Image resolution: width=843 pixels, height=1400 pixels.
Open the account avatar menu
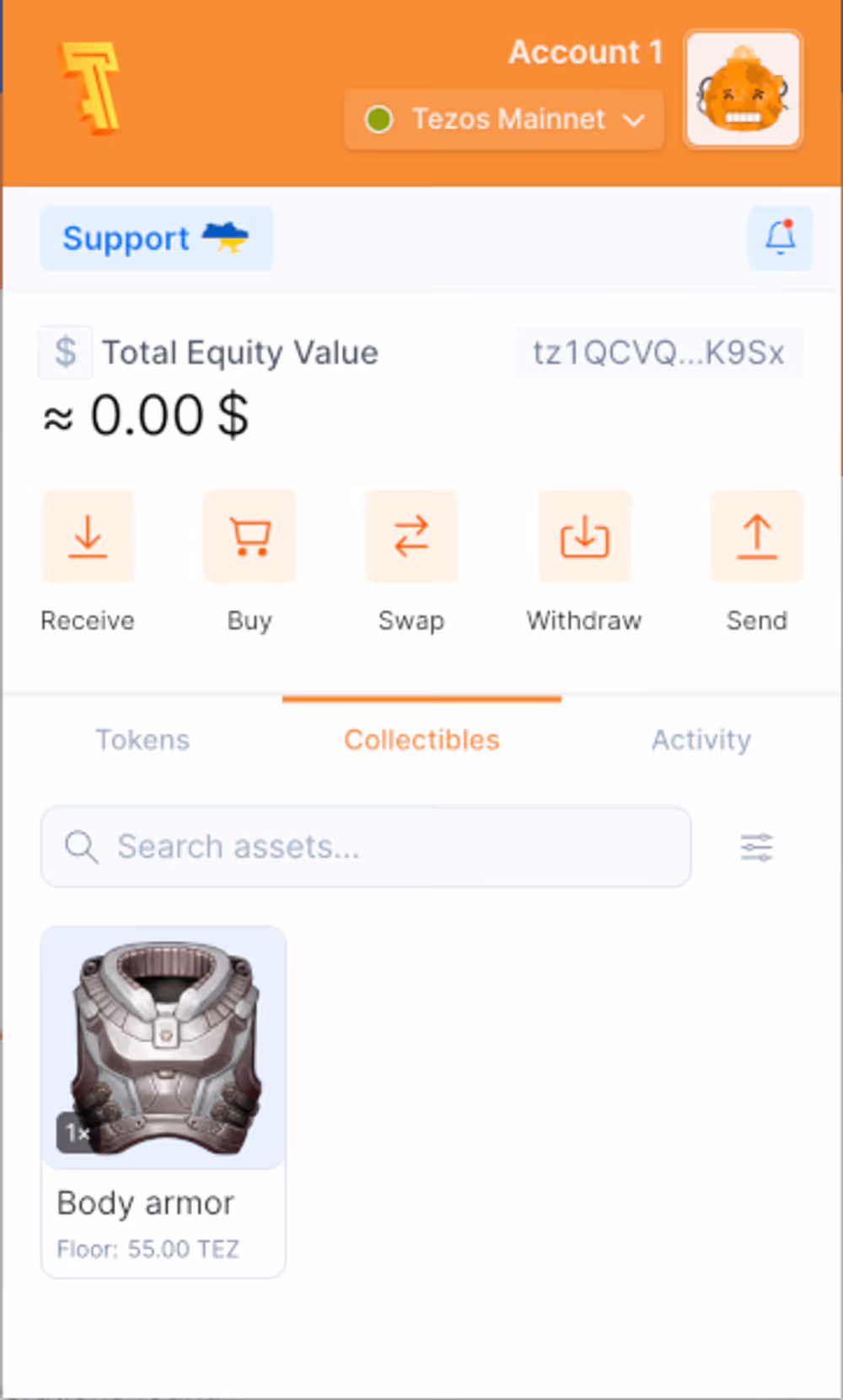click(x=743, y=89)
